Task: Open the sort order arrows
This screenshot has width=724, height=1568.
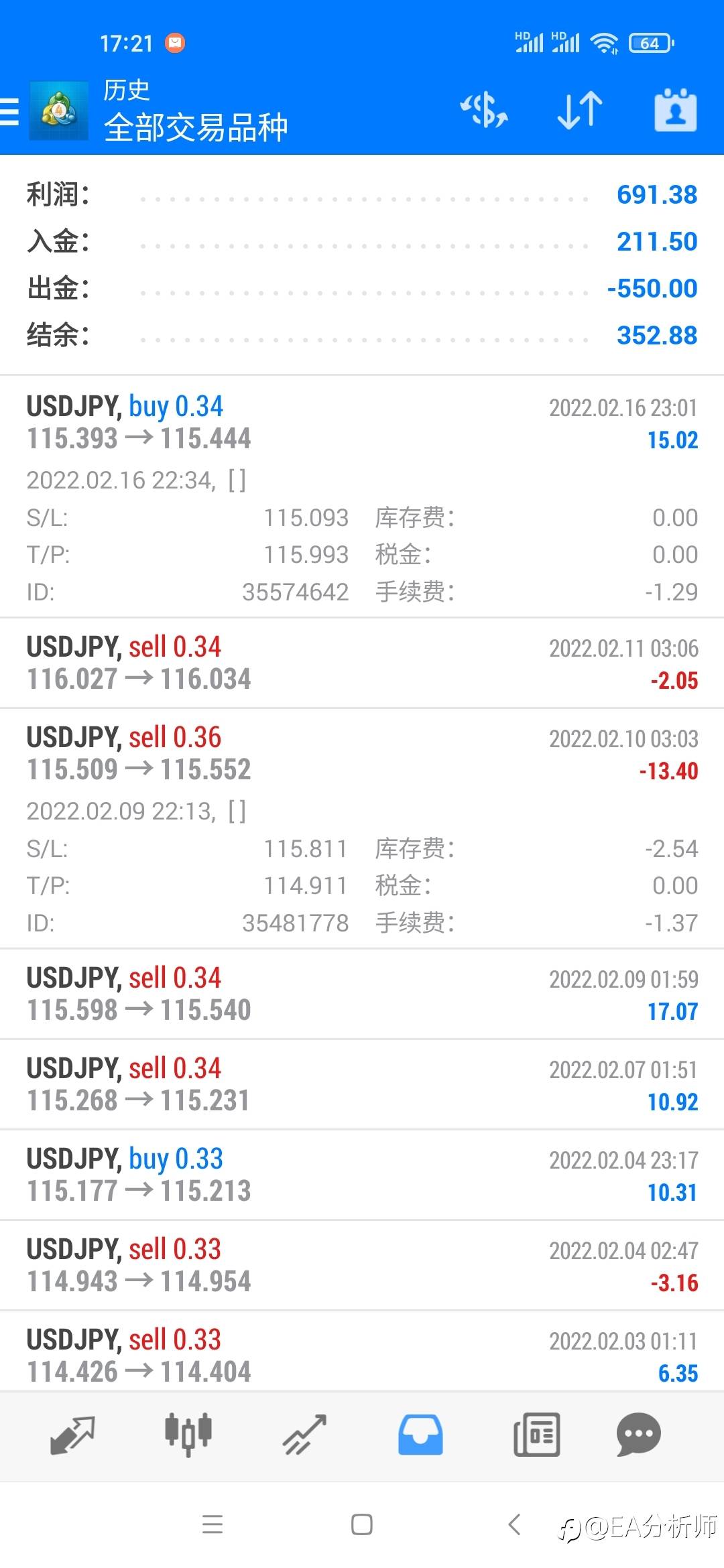Action: click(x=580, y=111)
